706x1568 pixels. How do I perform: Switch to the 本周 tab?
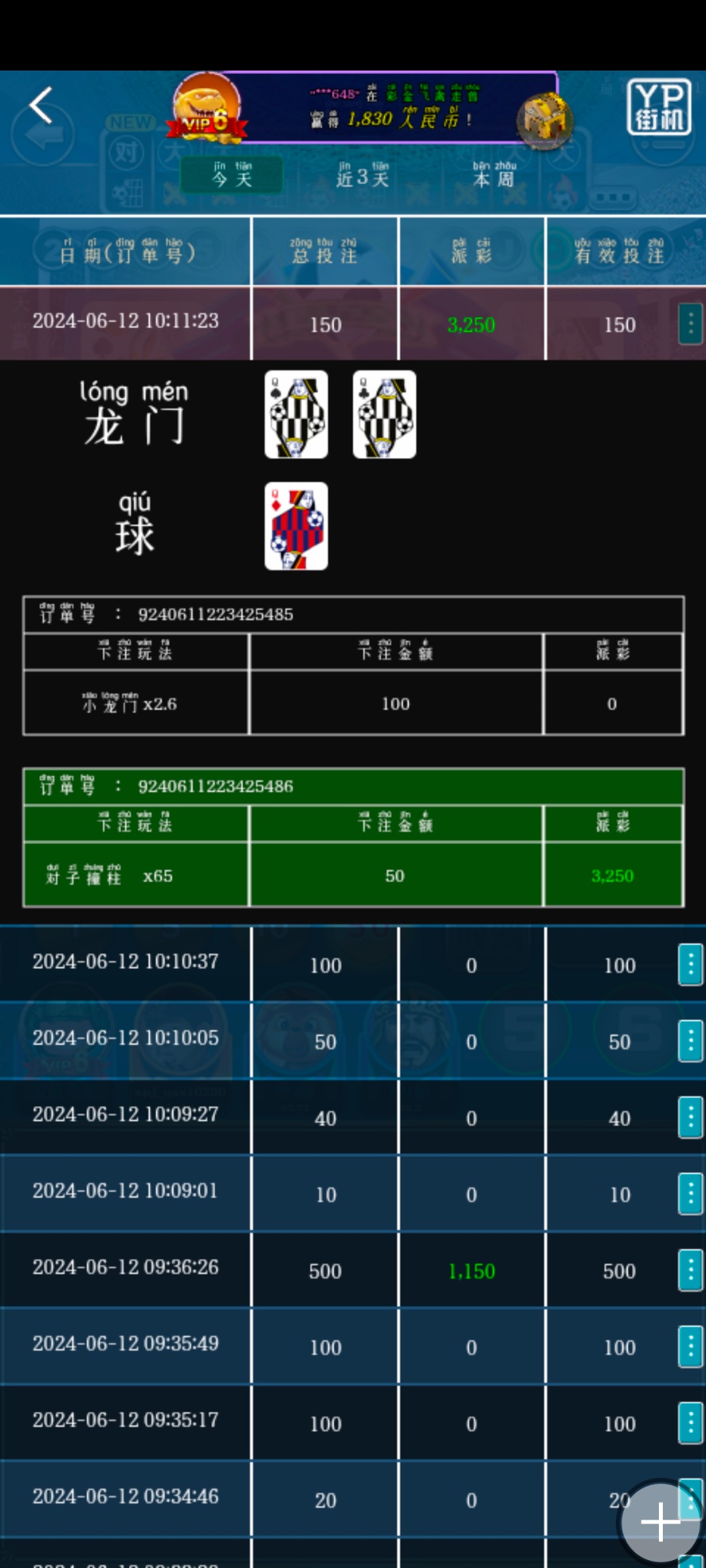click(x=494, y=174)
